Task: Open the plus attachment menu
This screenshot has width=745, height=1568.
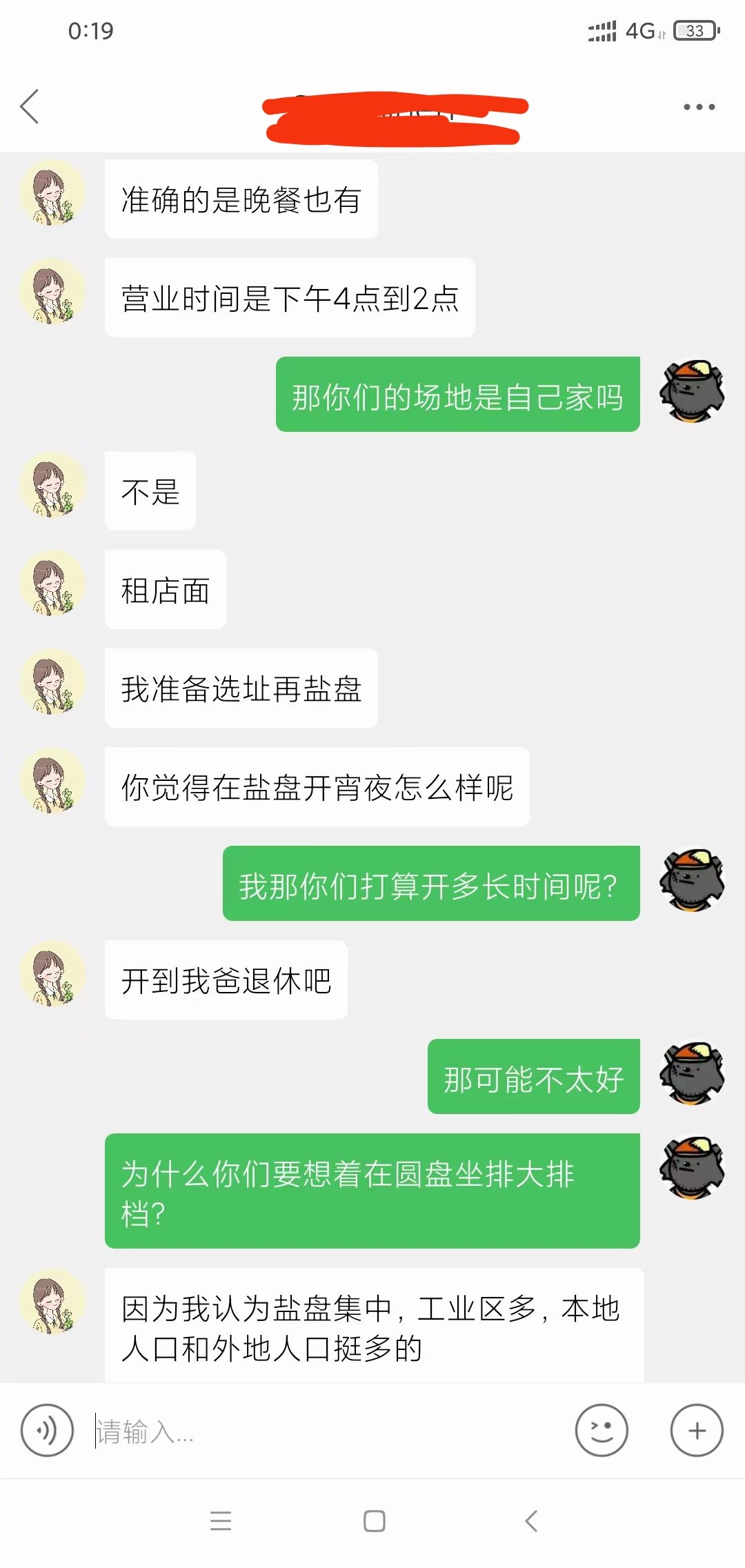Action: click(697, 1430)
